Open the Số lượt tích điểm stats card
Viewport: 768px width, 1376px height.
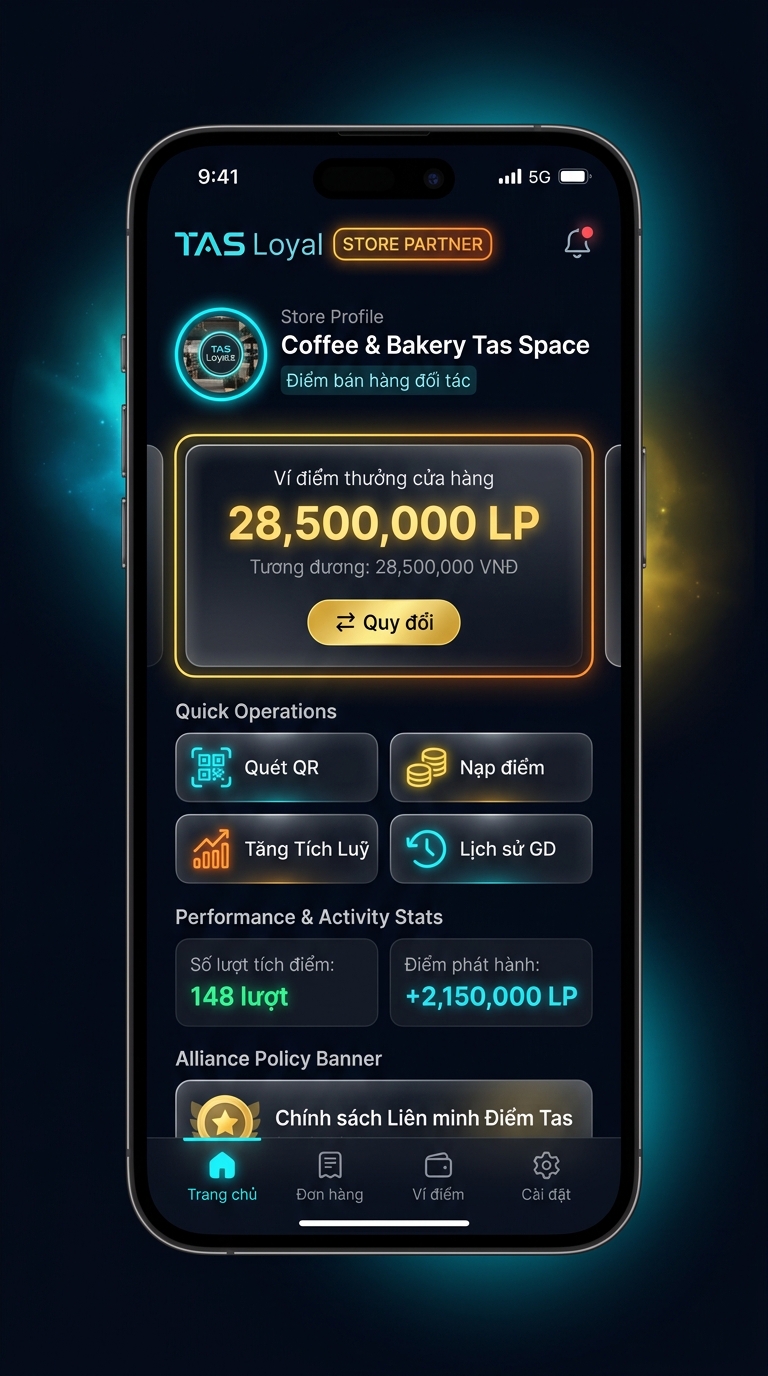[277, 982]
